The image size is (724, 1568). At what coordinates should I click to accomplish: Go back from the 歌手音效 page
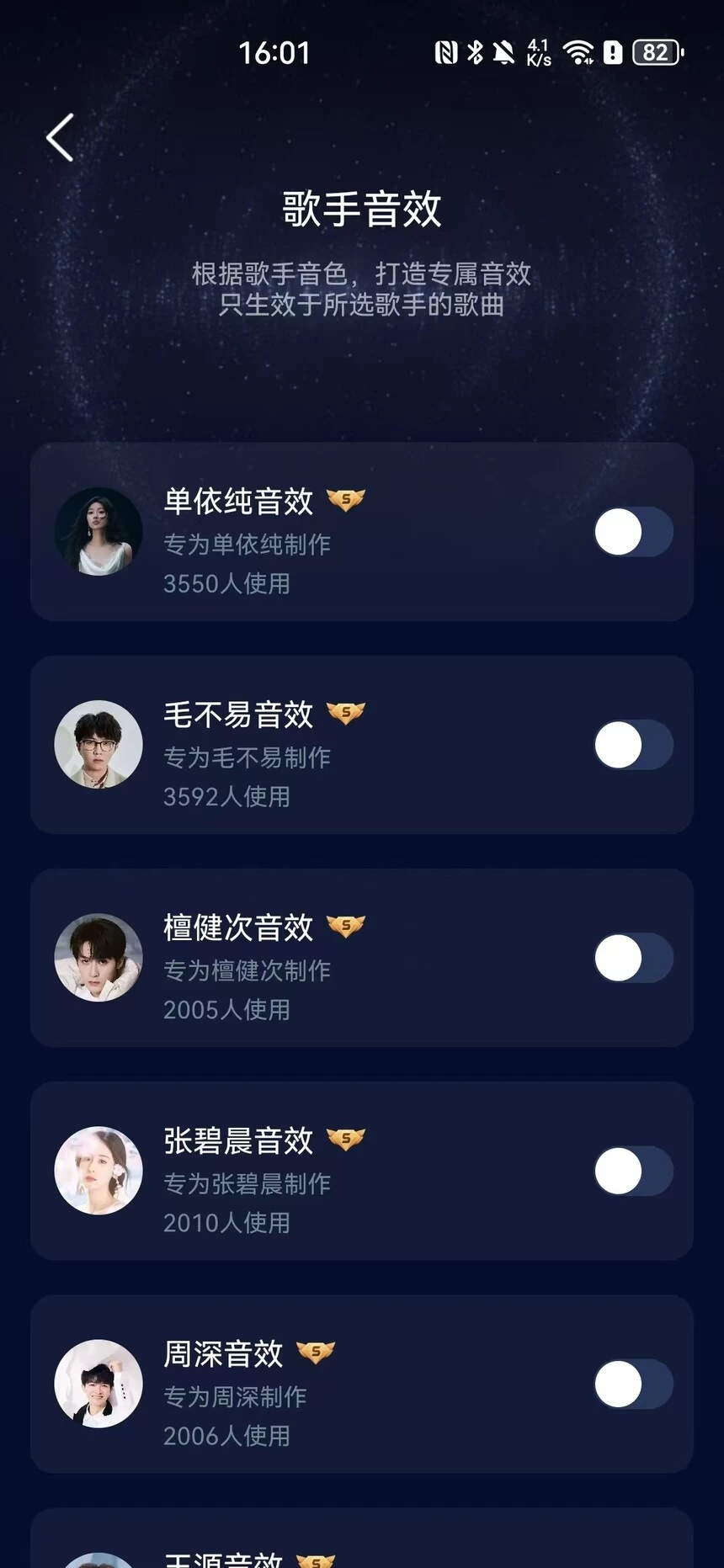pos(60,138)
